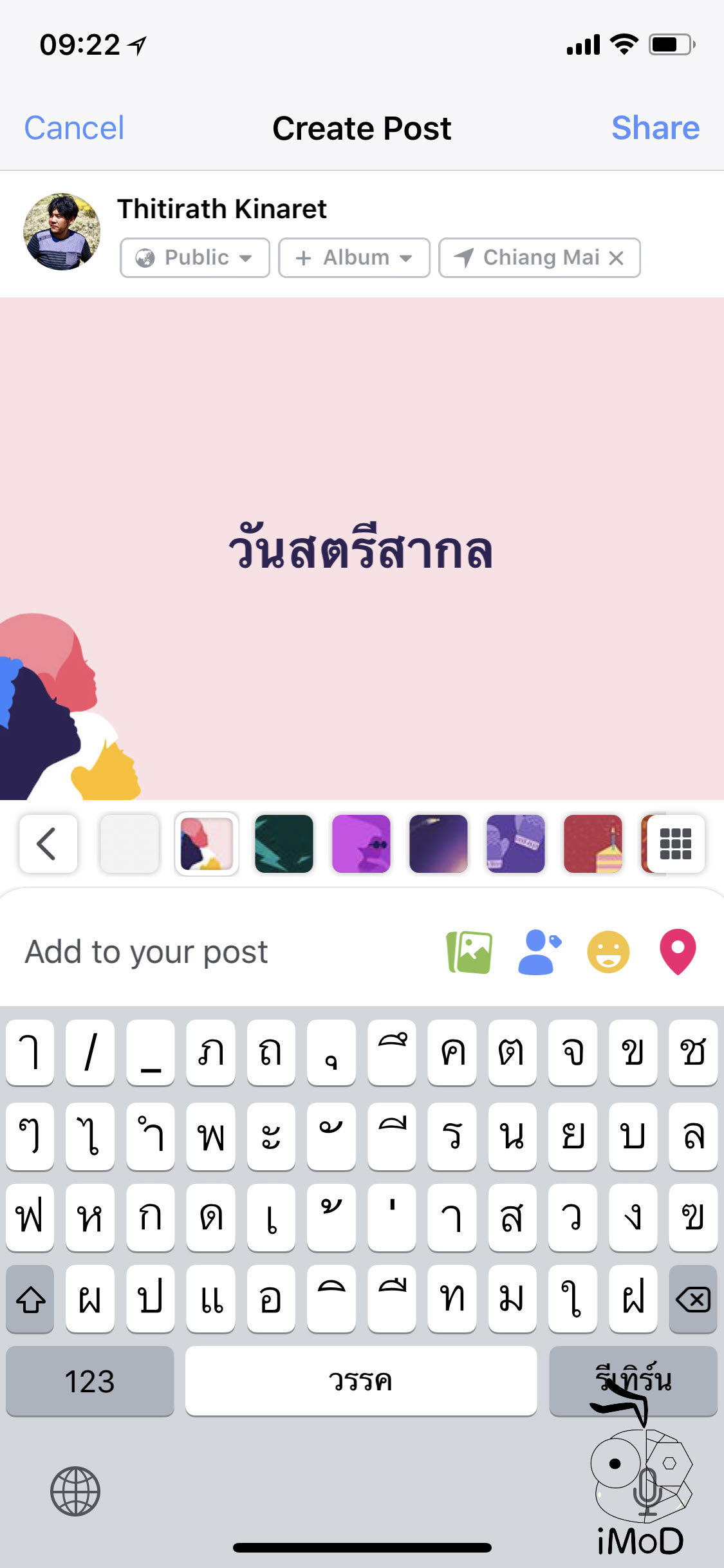Select the plain white background swatch
The image size is (724, 1568).
[x=129, y=844]
